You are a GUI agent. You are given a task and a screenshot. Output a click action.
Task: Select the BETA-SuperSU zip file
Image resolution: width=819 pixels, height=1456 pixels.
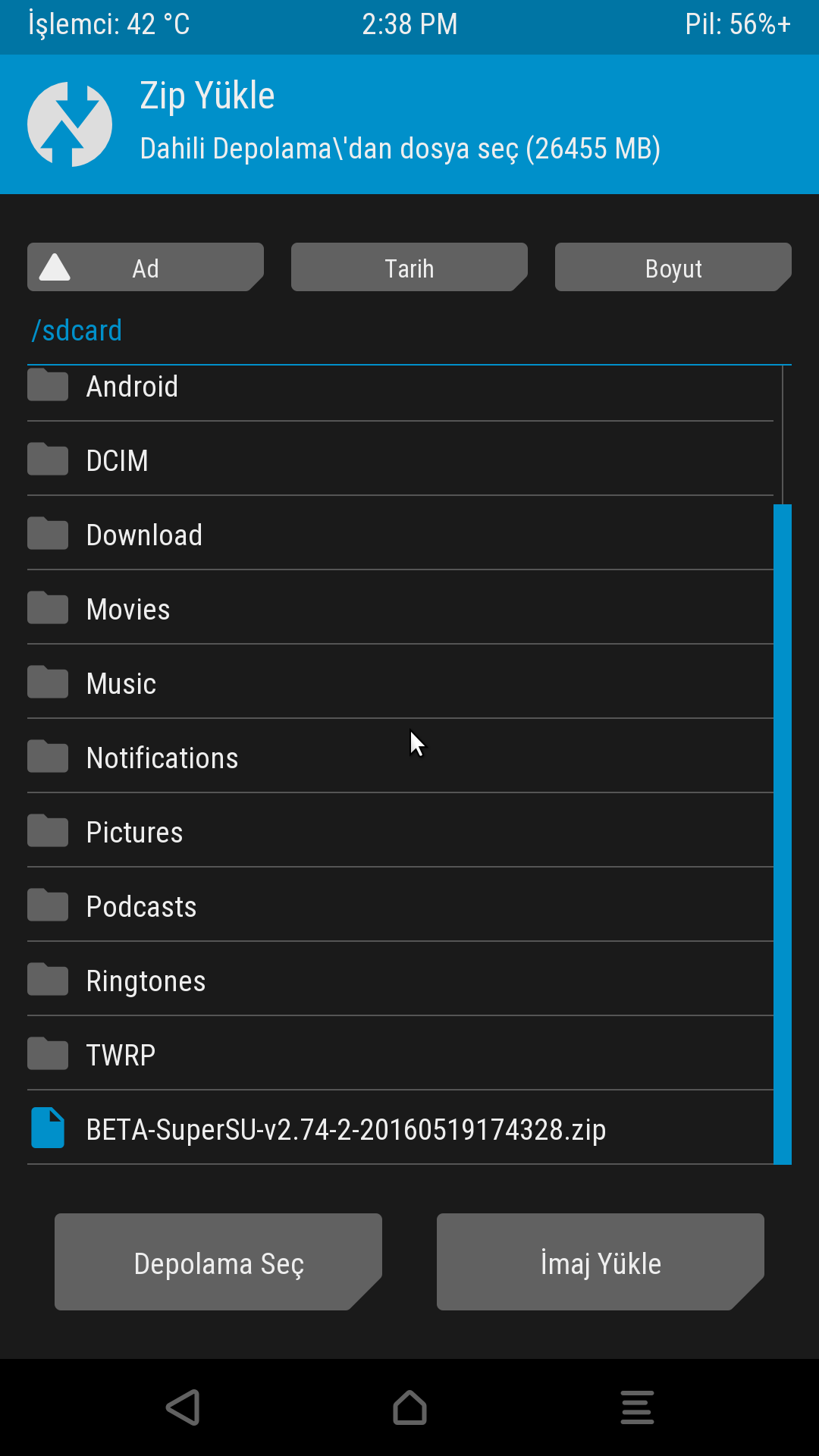point(346,1129)
